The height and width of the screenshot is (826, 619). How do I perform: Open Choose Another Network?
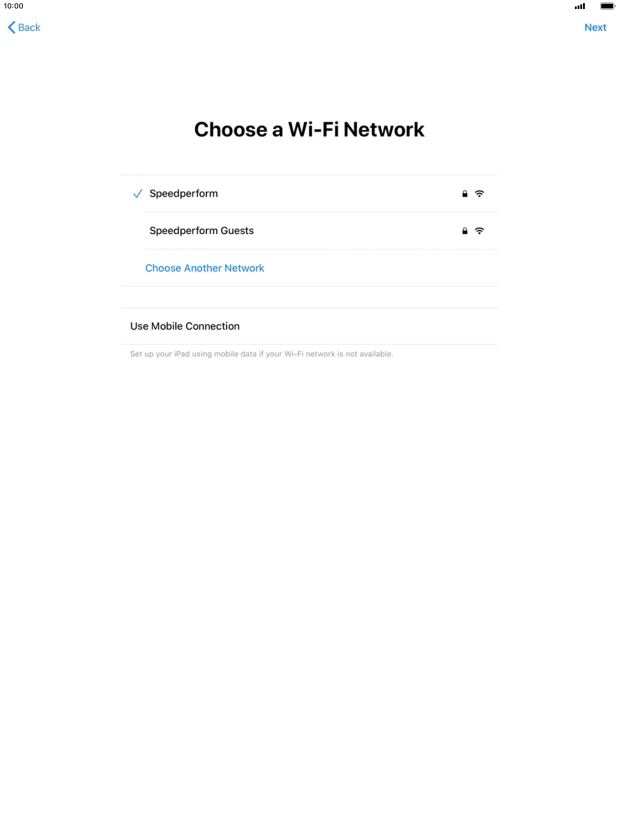(x=205, y=268)
